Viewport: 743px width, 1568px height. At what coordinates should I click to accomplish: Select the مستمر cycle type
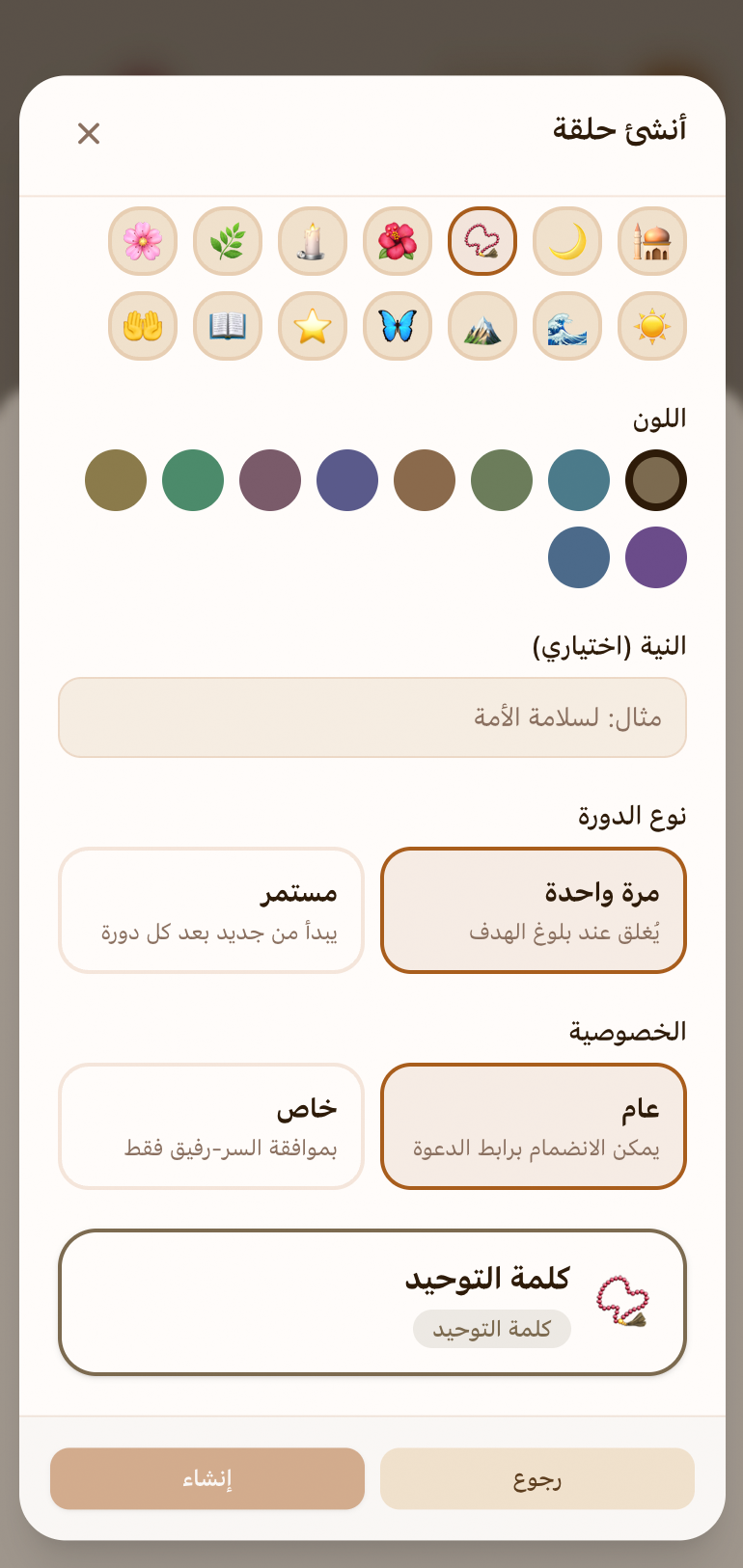click(x=211, y=910)
